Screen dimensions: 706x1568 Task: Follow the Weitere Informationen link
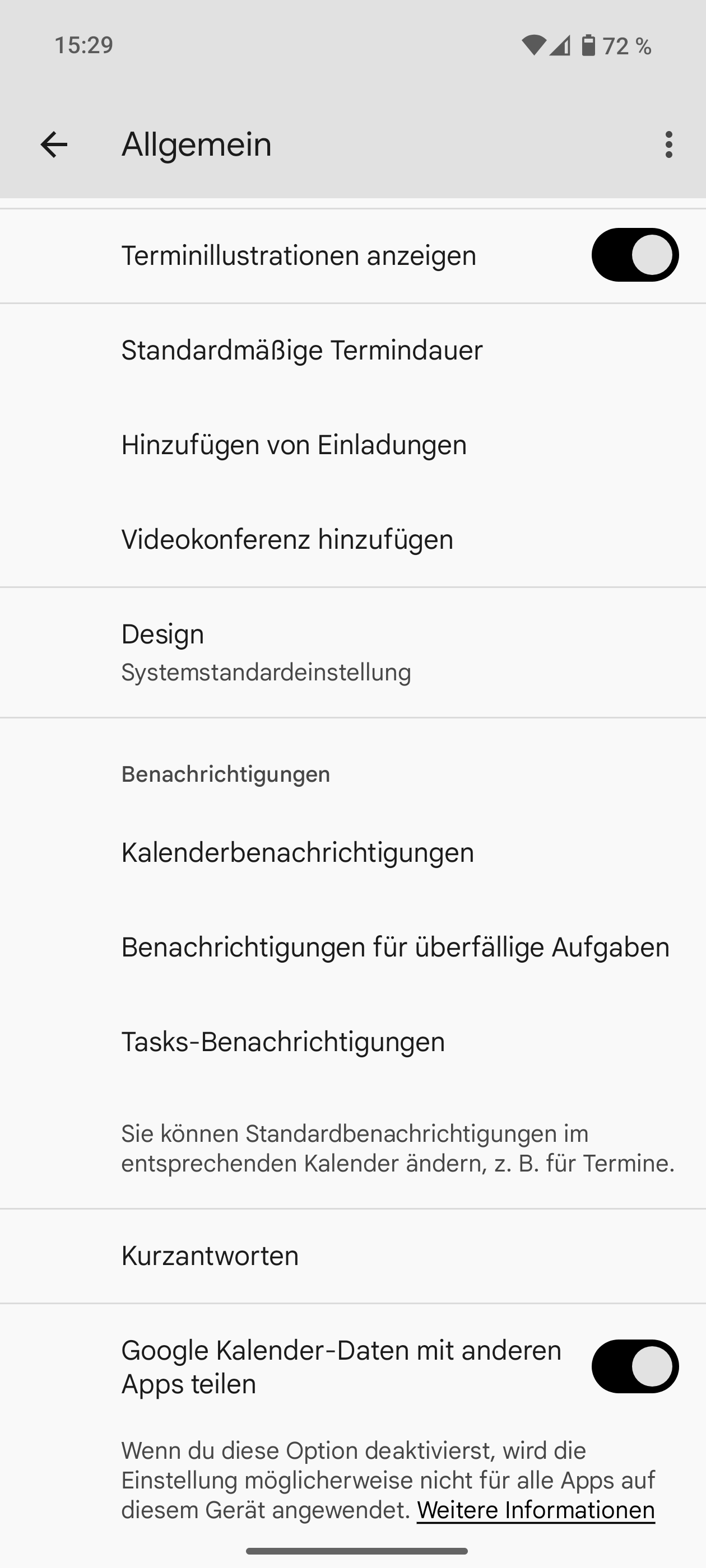(536, 1510)
